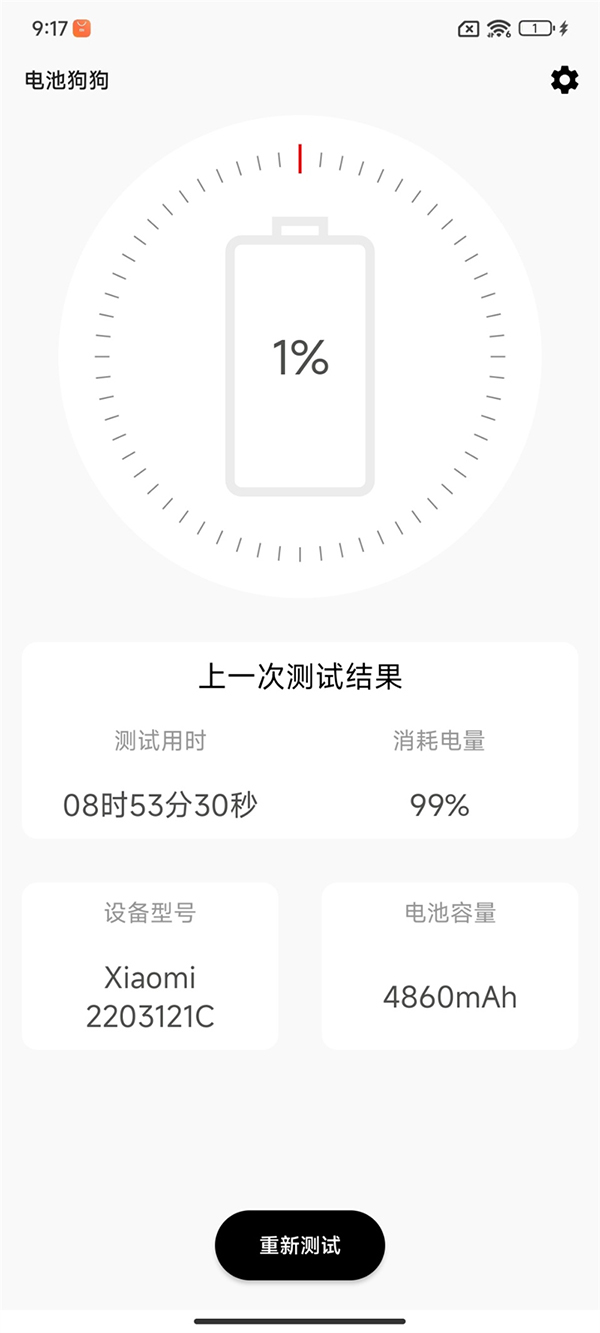The image size is (600, 1333).
Task: Tap the 重新测试 button
Action: tap(300, 1245)
